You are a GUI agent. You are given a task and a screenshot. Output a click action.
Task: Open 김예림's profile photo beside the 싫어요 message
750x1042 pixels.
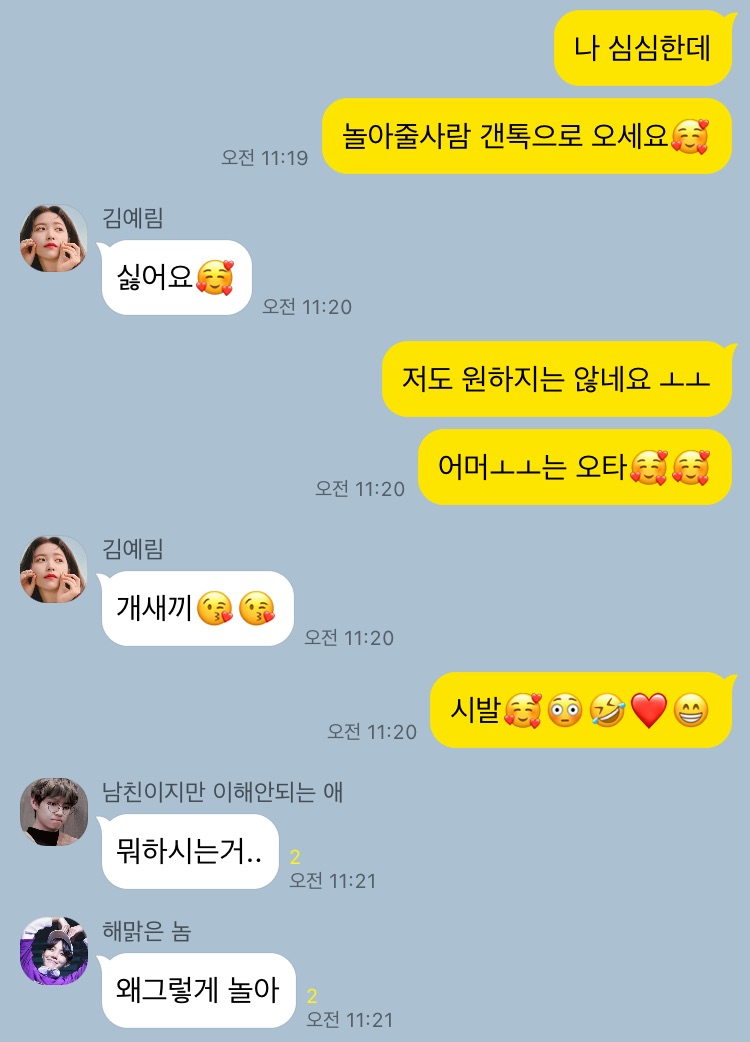(54, 239)
